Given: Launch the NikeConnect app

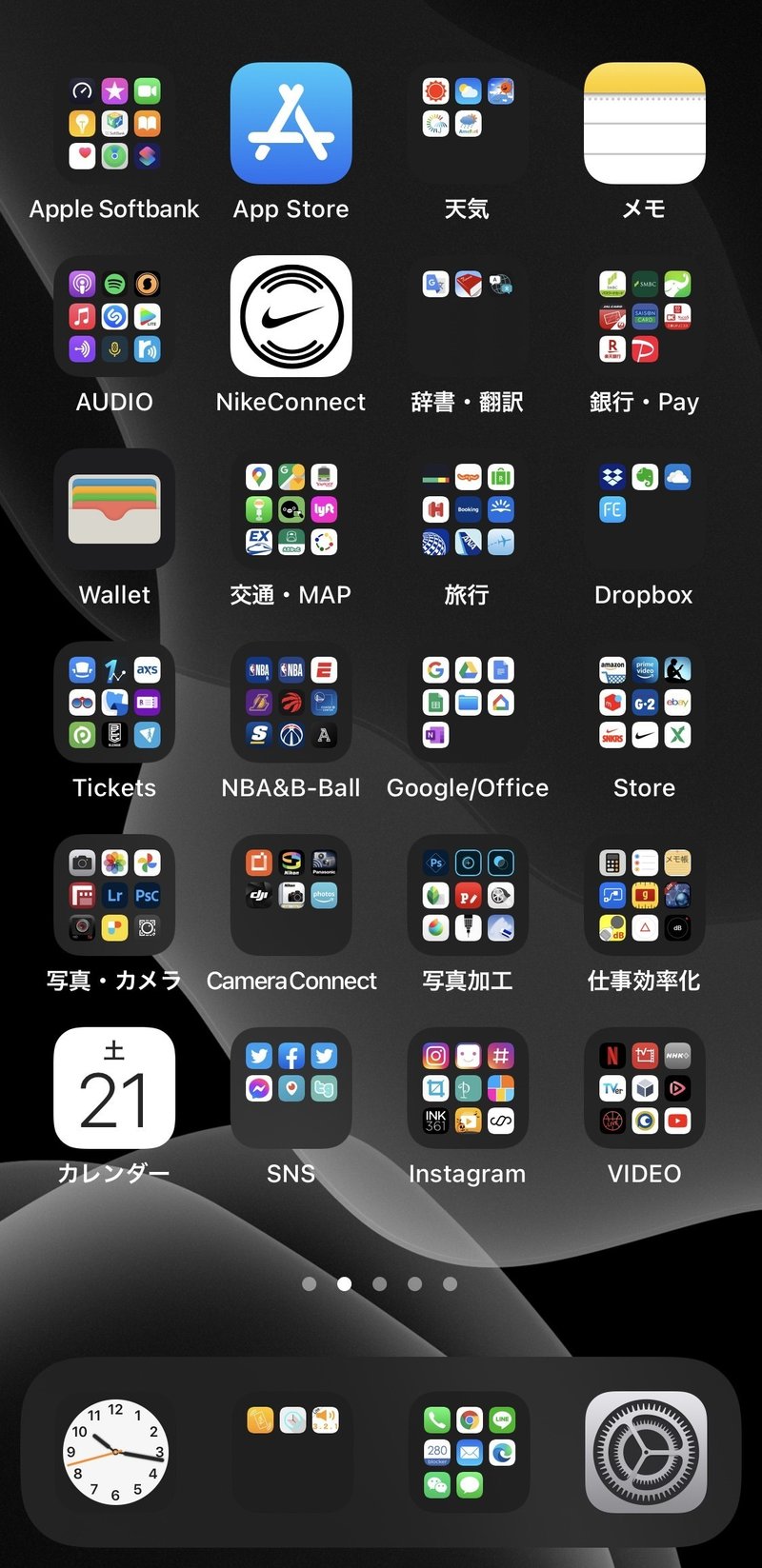Looking at the screenshot, I should tap(291, 316).
